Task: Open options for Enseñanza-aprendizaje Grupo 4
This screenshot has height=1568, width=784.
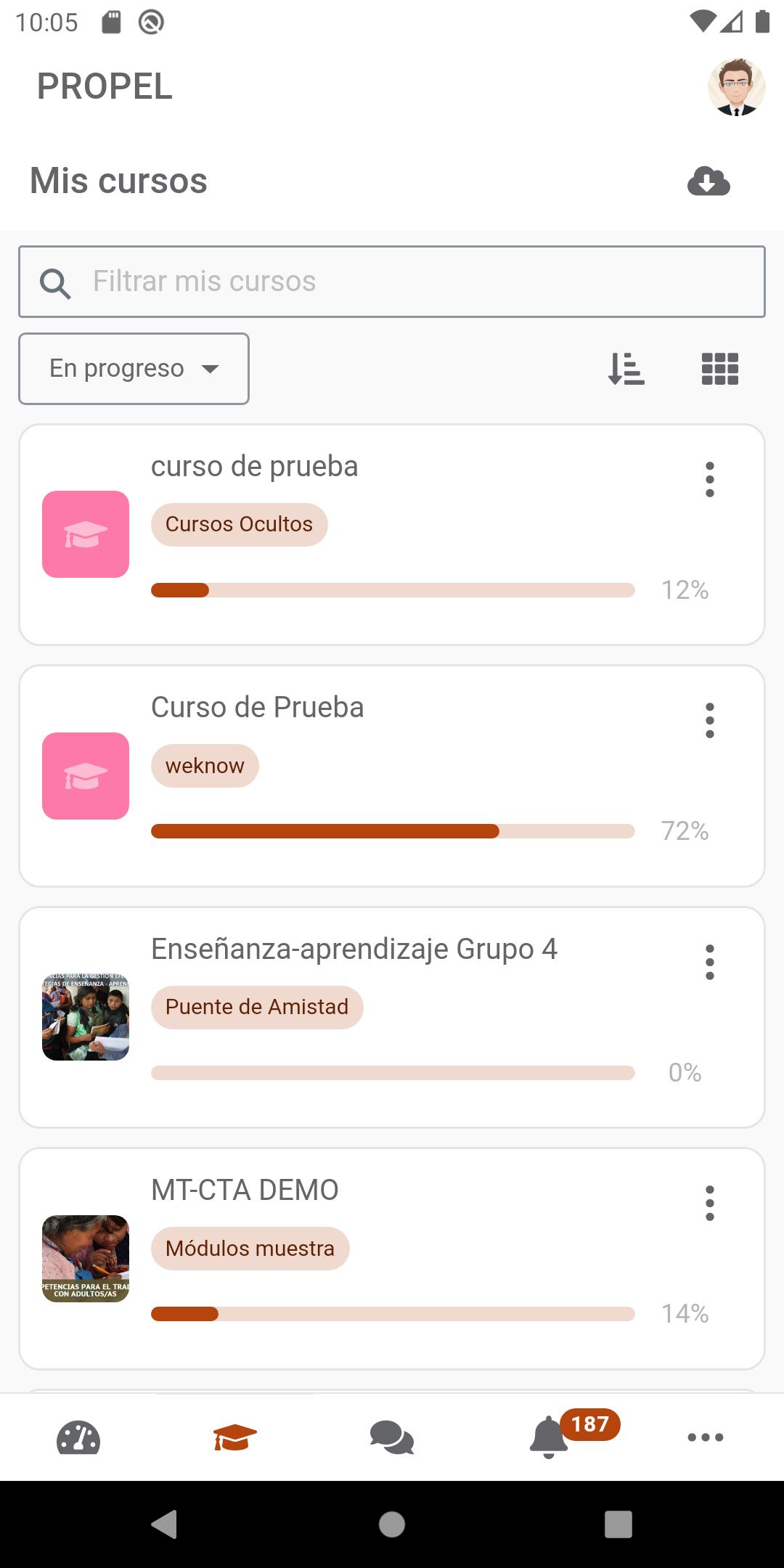Action: [710, 962]
